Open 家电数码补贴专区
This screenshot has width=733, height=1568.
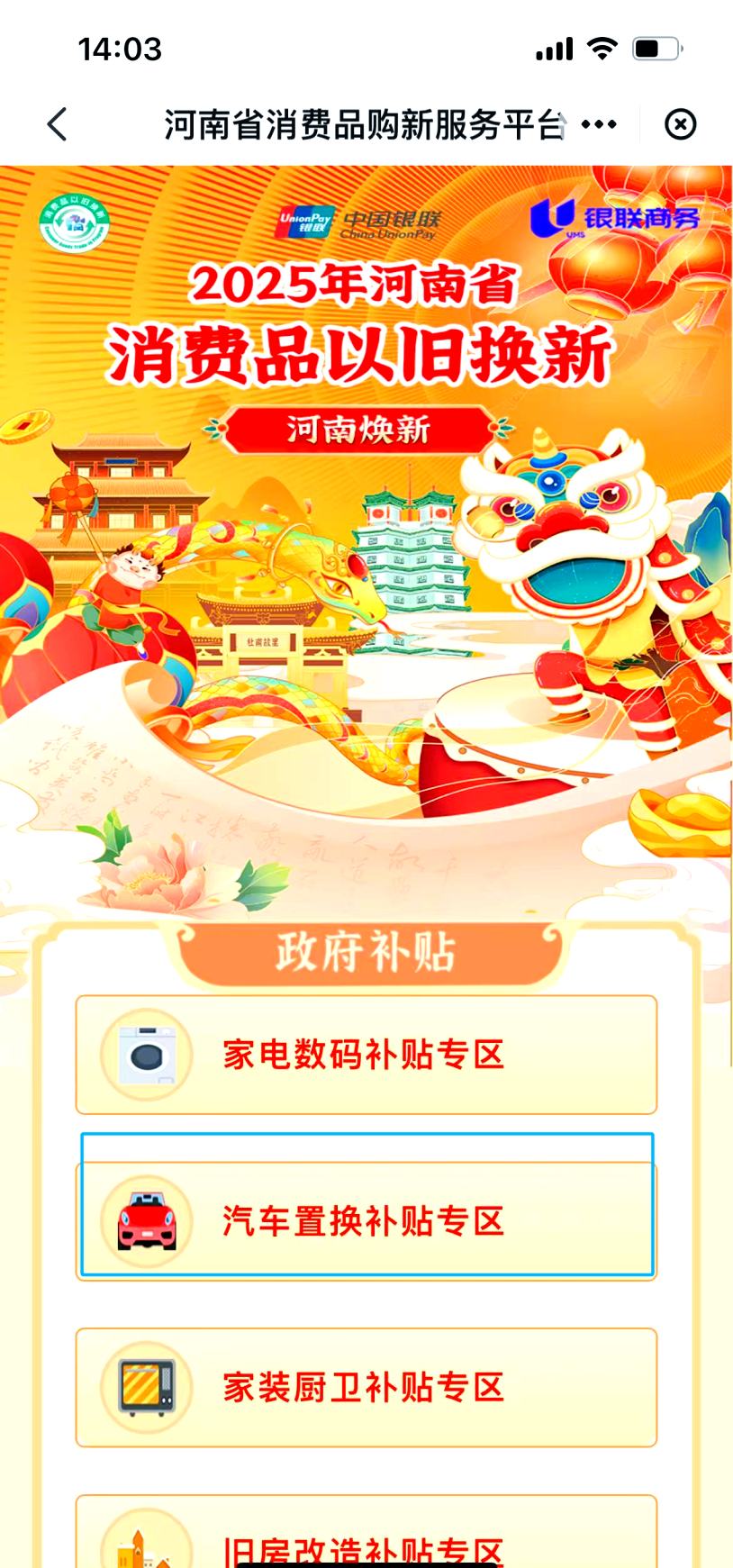tap(366, 1055)
